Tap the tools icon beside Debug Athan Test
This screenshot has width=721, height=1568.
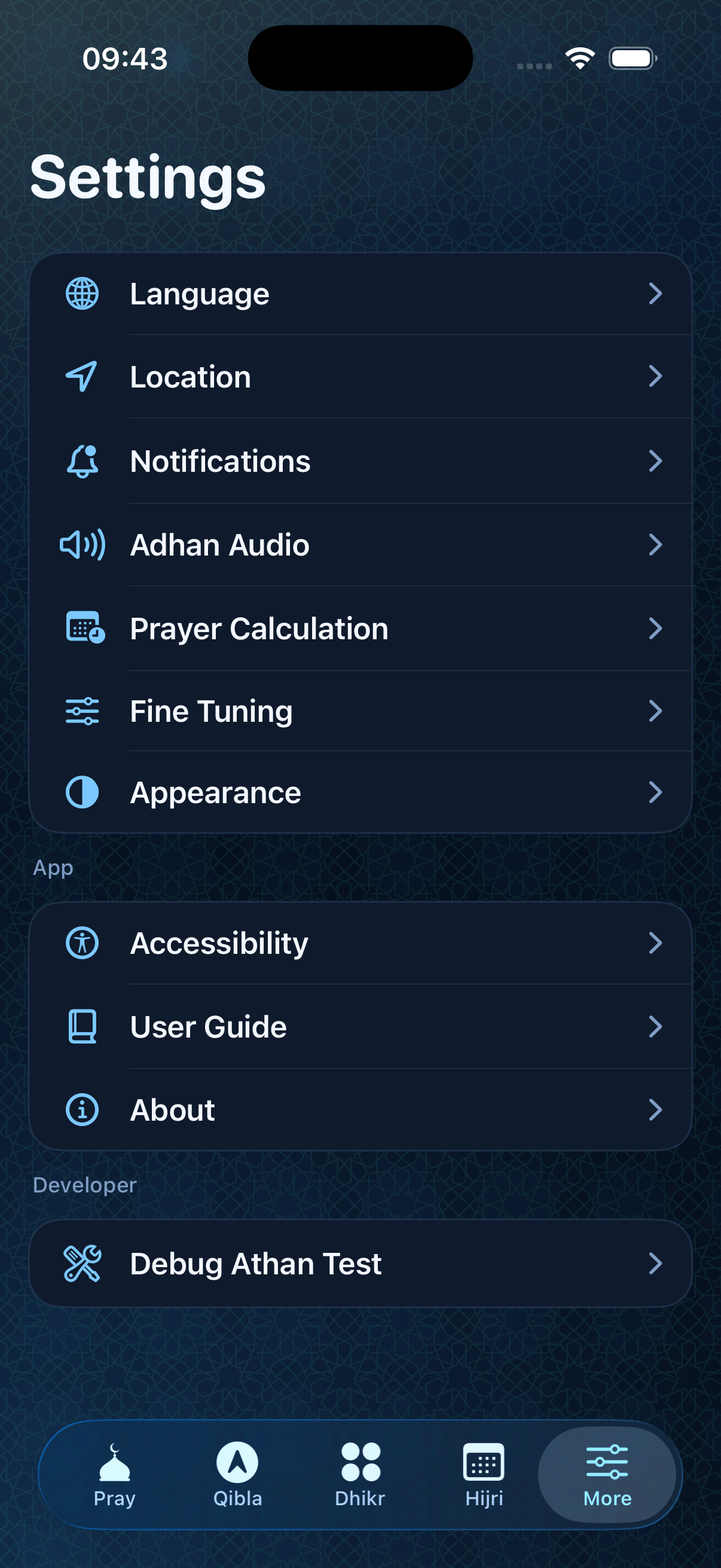coord(83,1263)
